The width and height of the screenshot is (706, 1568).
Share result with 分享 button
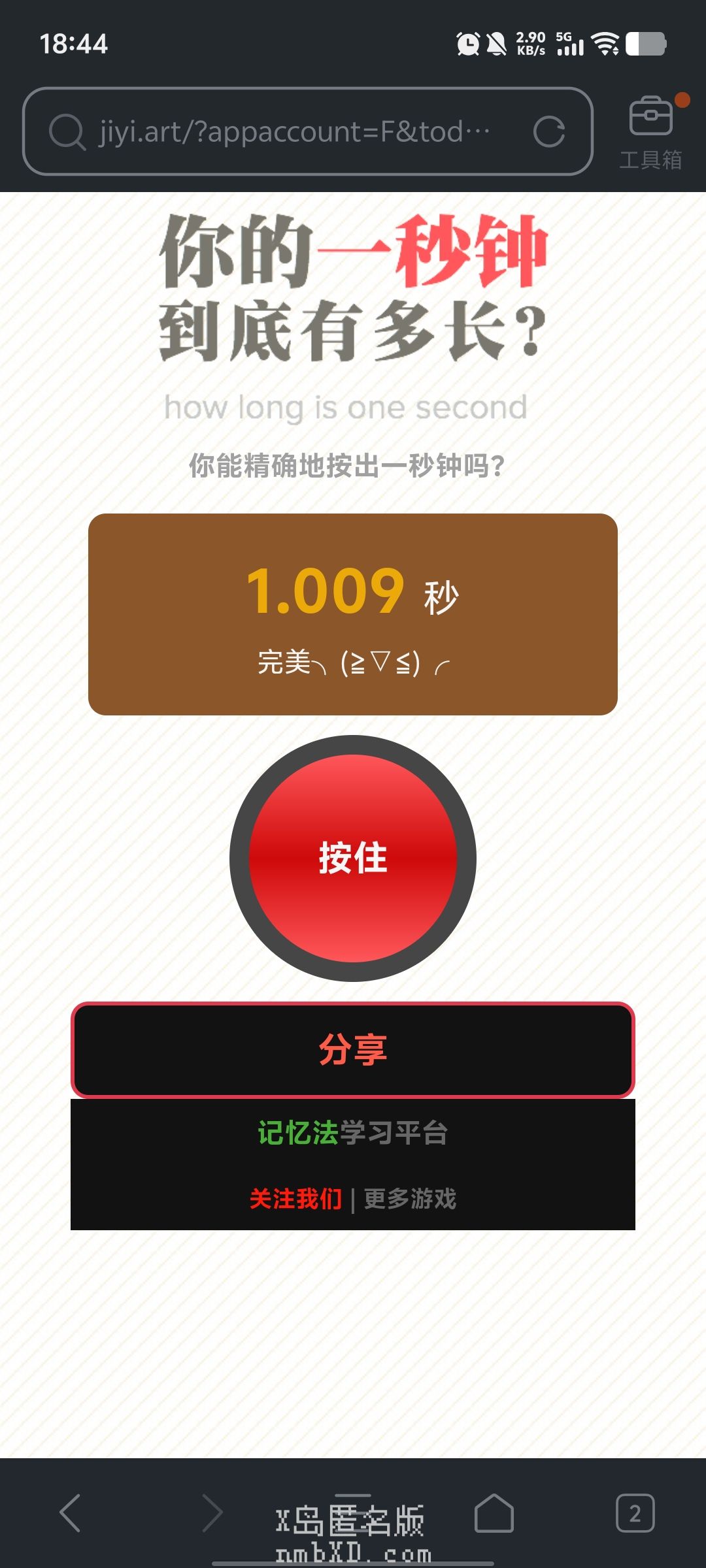pos(353,1049)
